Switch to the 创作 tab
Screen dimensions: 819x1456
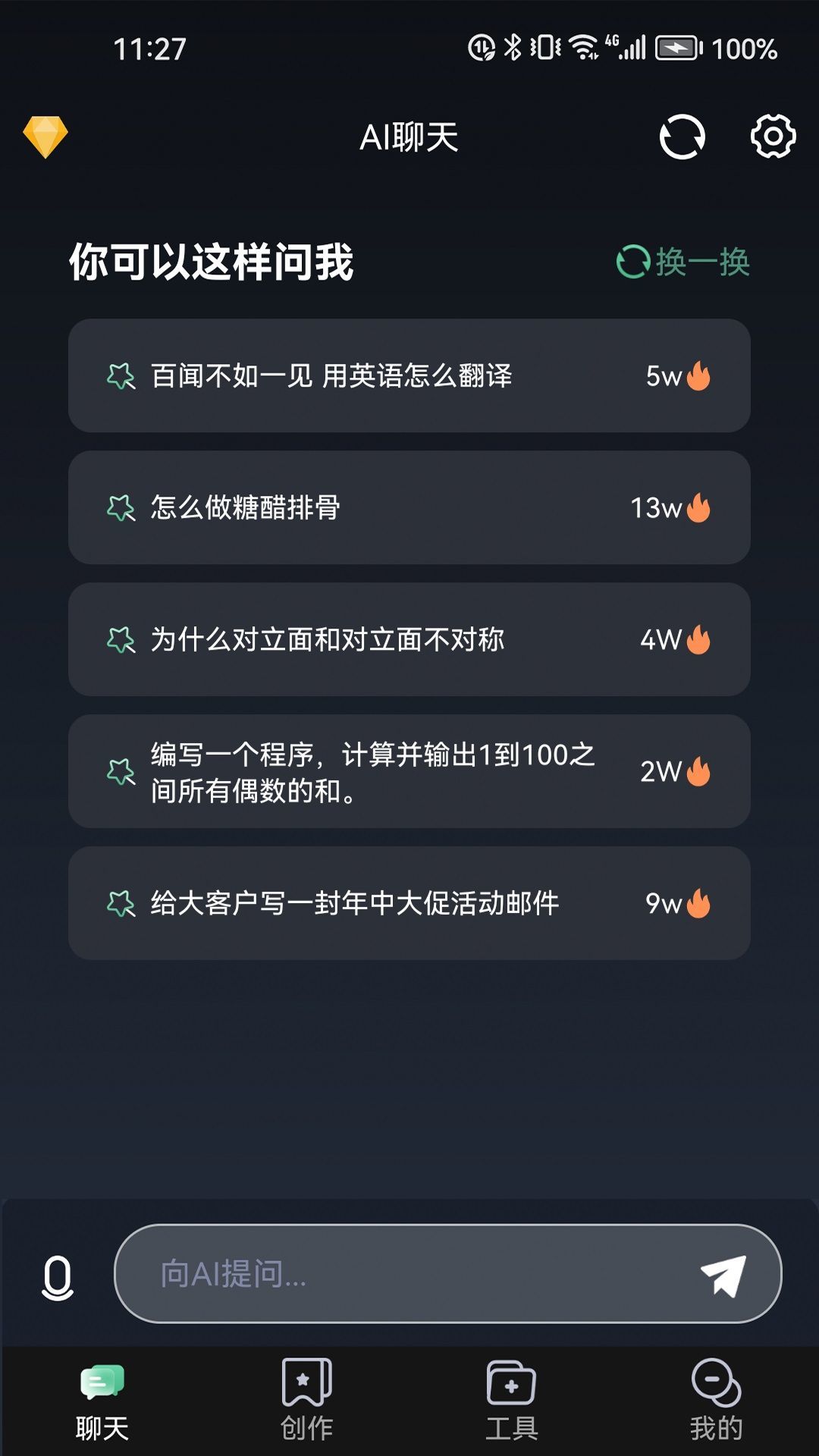coord(307,1401)
